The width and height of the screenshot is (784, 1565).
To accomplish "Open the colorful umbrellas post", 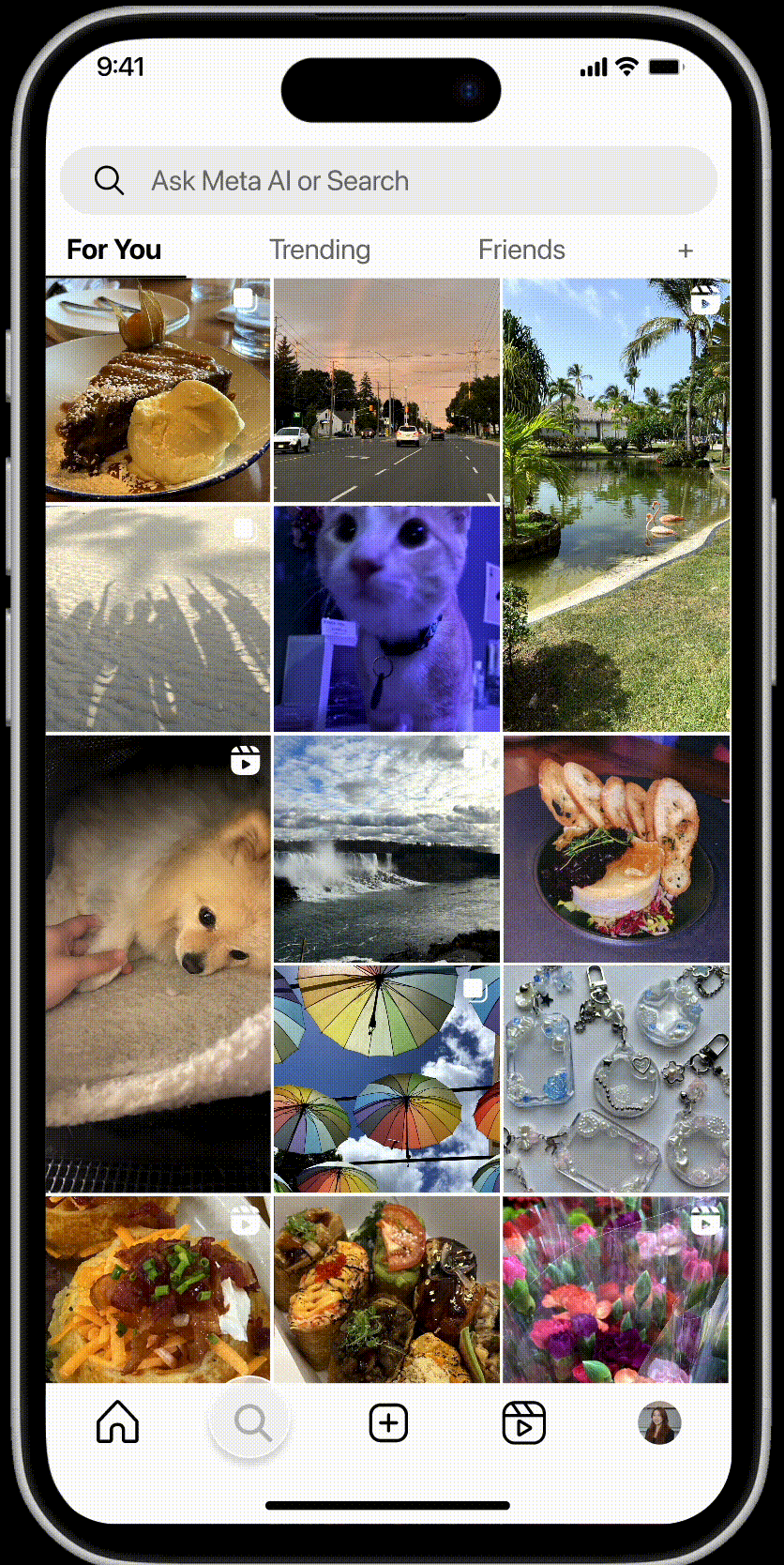I will click(386, 1079).
